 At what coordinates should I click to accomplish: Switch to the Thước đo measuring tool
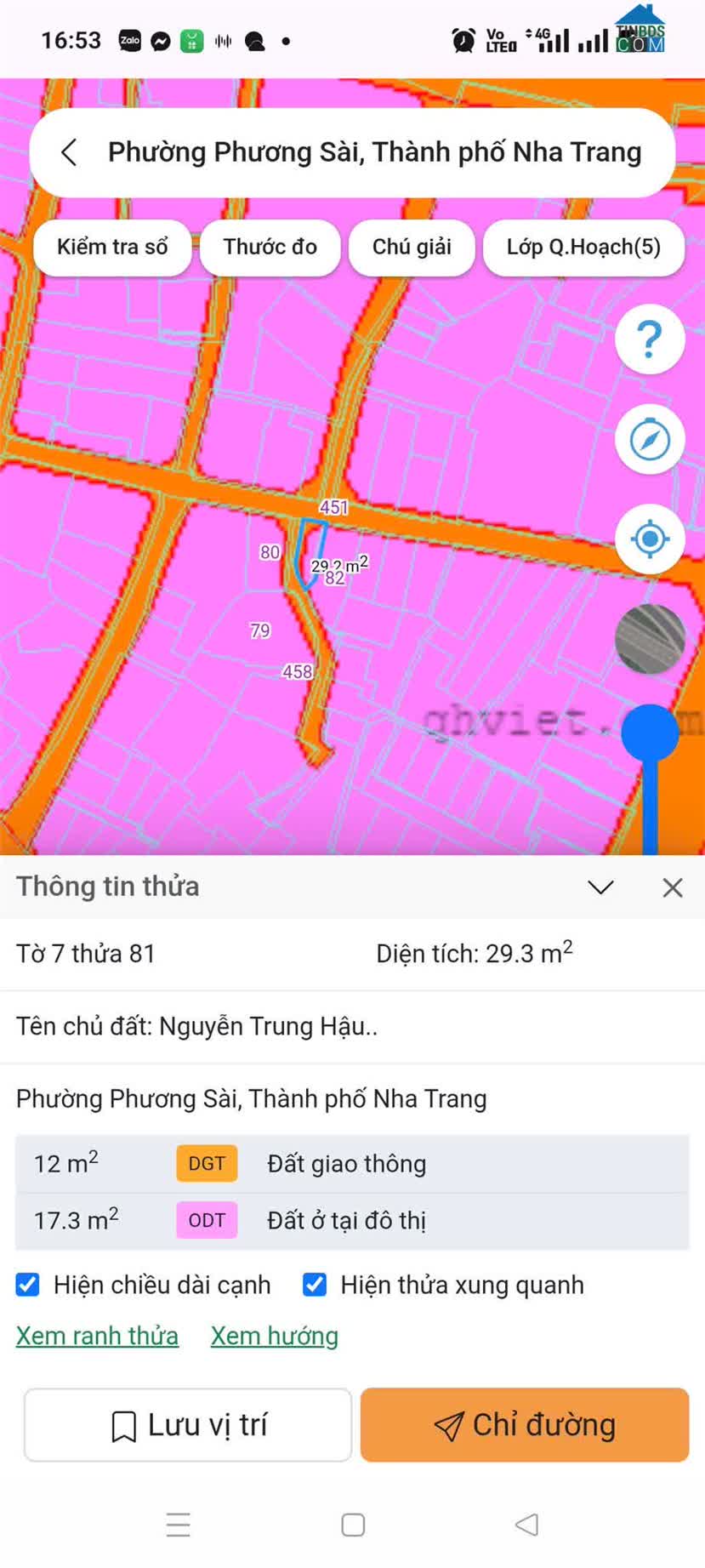pos(270,248)
